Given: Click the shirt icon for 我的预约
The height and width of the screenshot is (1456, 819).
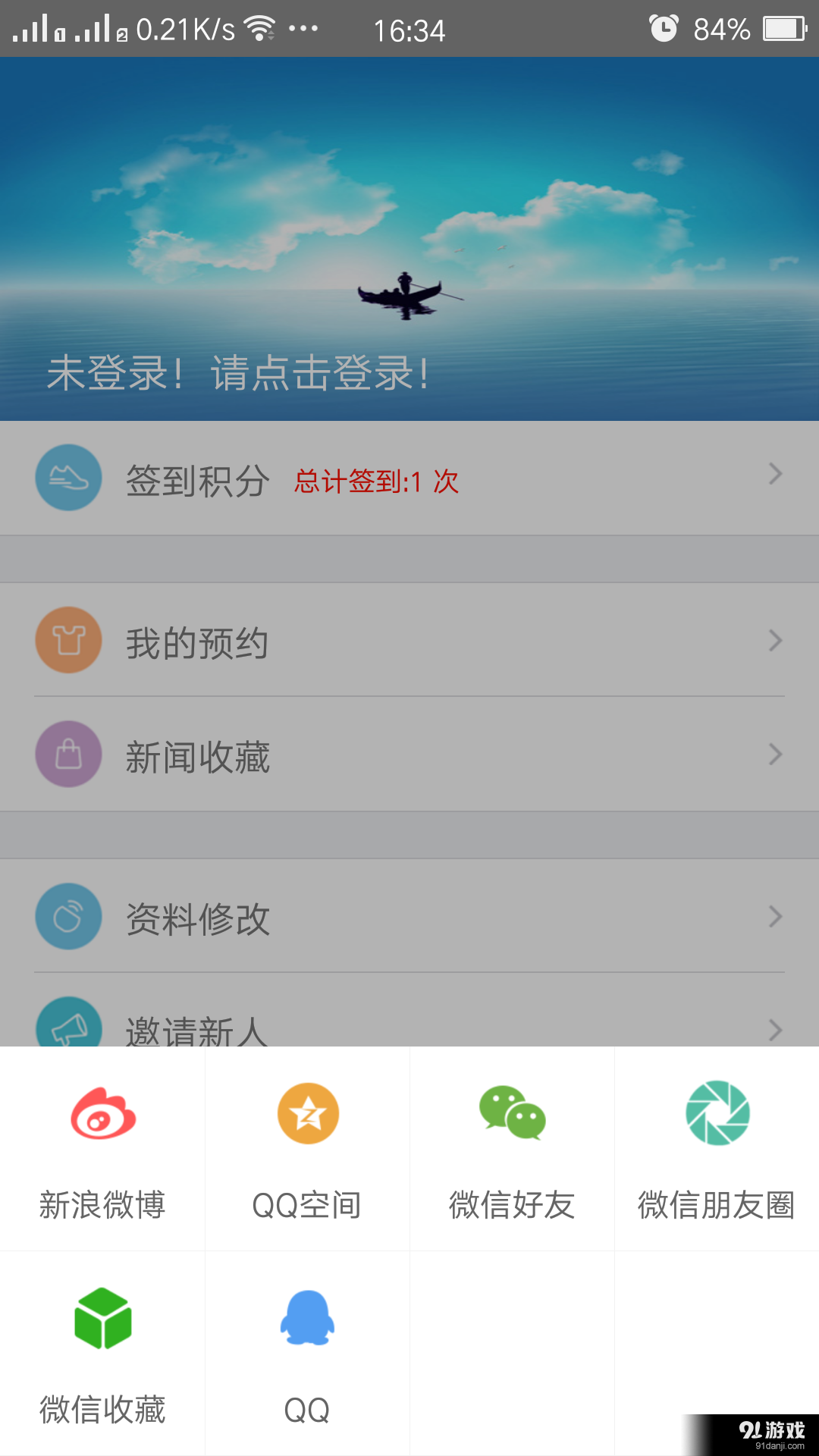Looking at the screenshot, I should click(67, 639).
